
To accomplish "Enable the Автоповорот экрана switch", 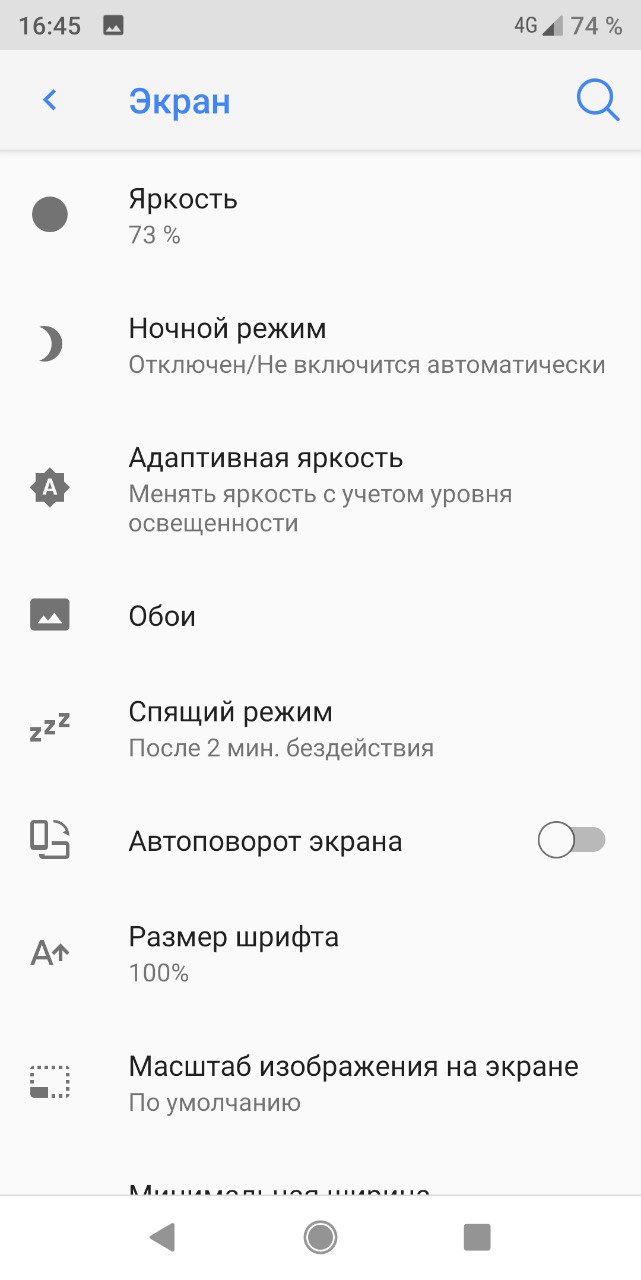I will (x=571, y=841).
